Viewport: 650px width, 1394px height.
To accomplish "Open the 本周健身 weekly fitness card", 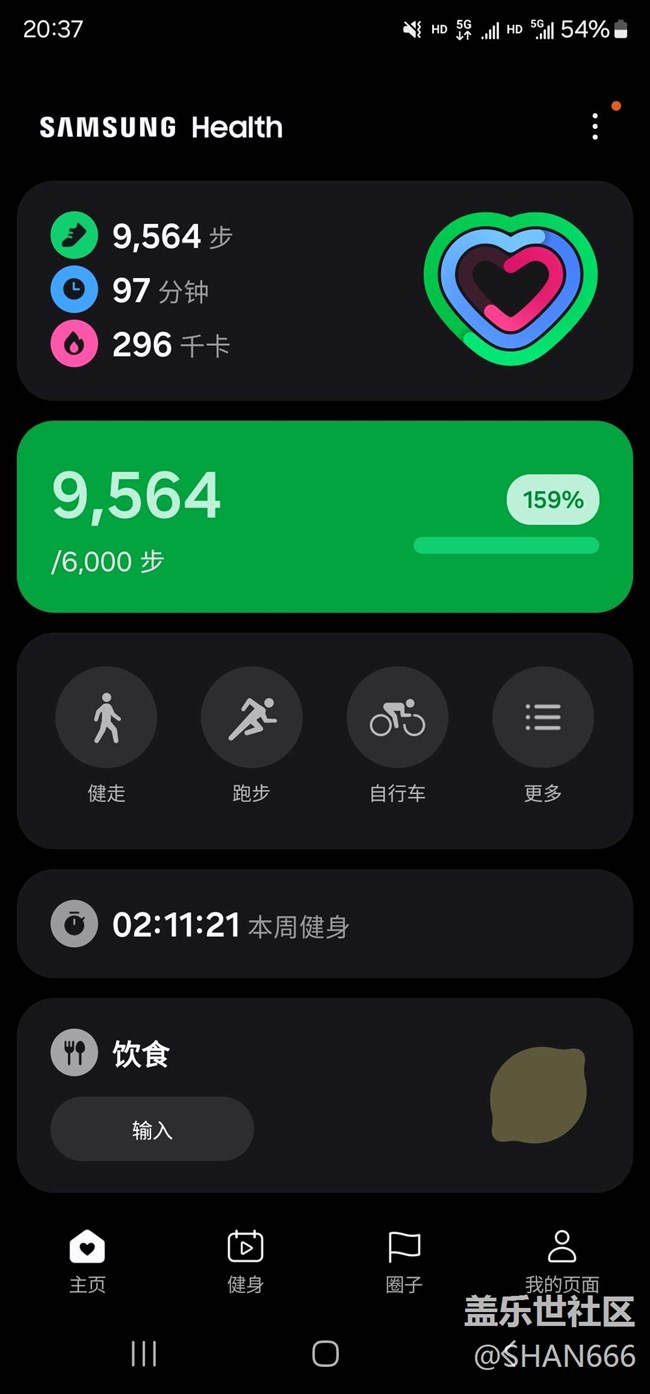I will 325,924.
